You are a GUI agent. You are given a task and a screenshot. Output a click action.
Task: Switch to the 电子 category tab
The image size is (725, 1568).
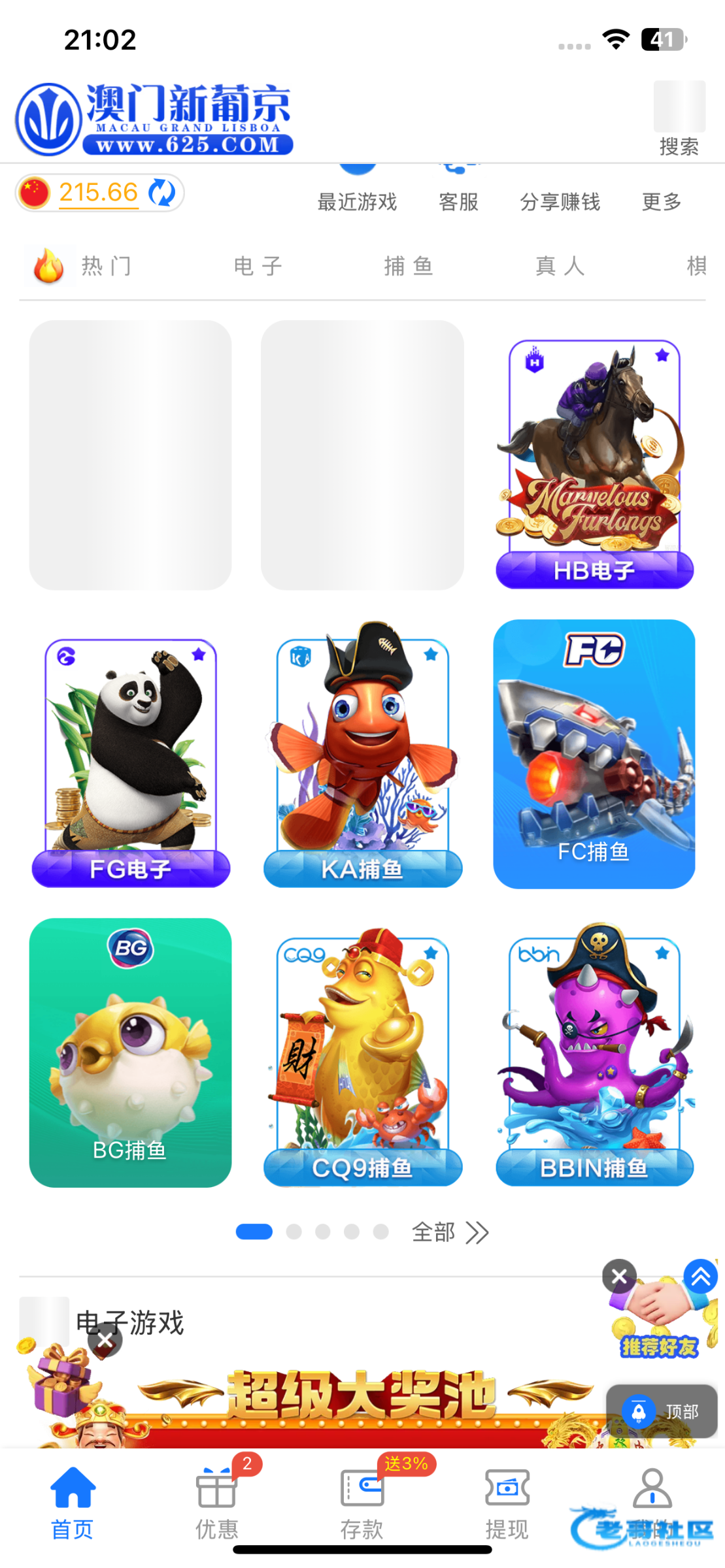[x=258, y=266]
